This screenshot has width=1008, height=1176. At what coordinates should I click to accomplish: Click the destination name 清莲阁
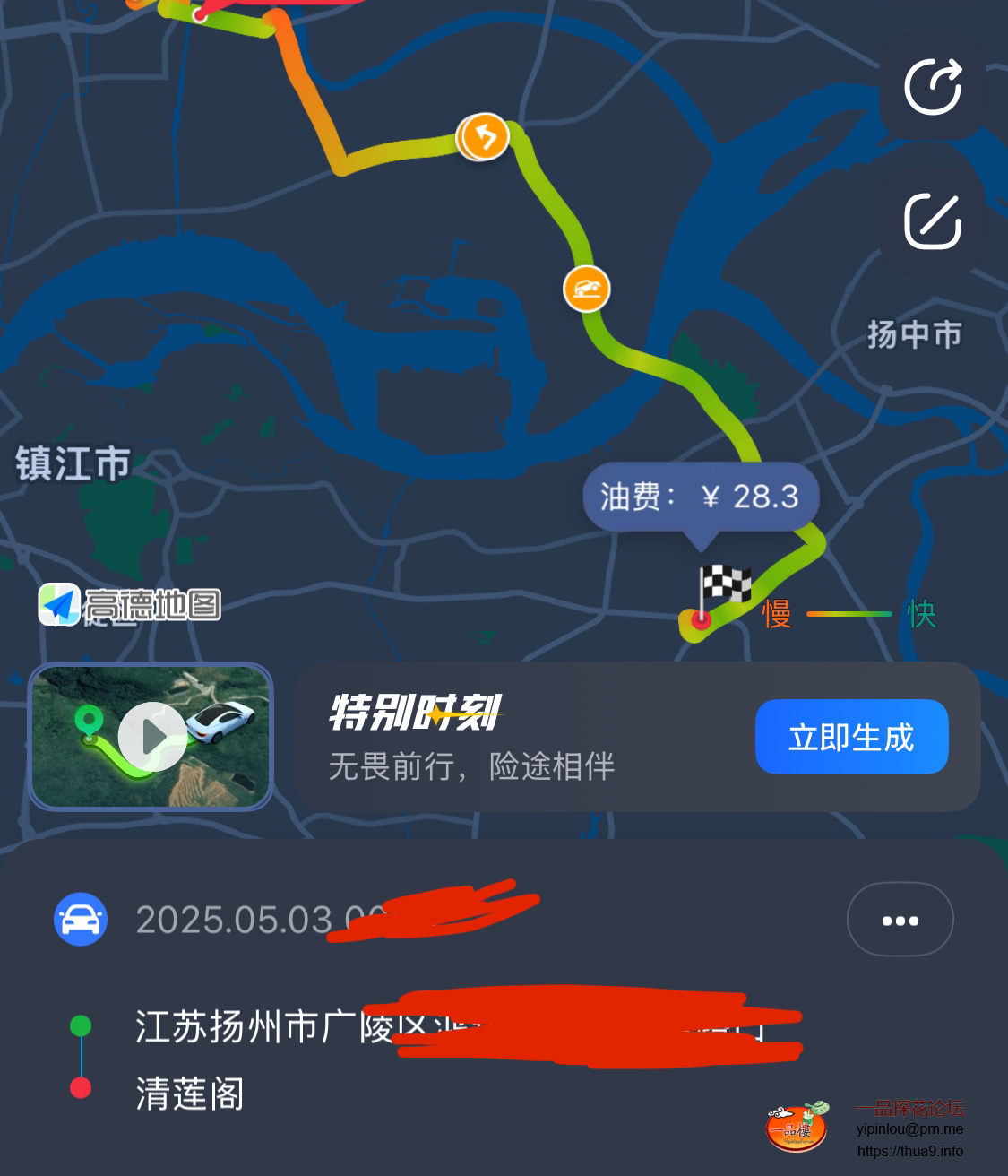click(x=189, y=1094)
